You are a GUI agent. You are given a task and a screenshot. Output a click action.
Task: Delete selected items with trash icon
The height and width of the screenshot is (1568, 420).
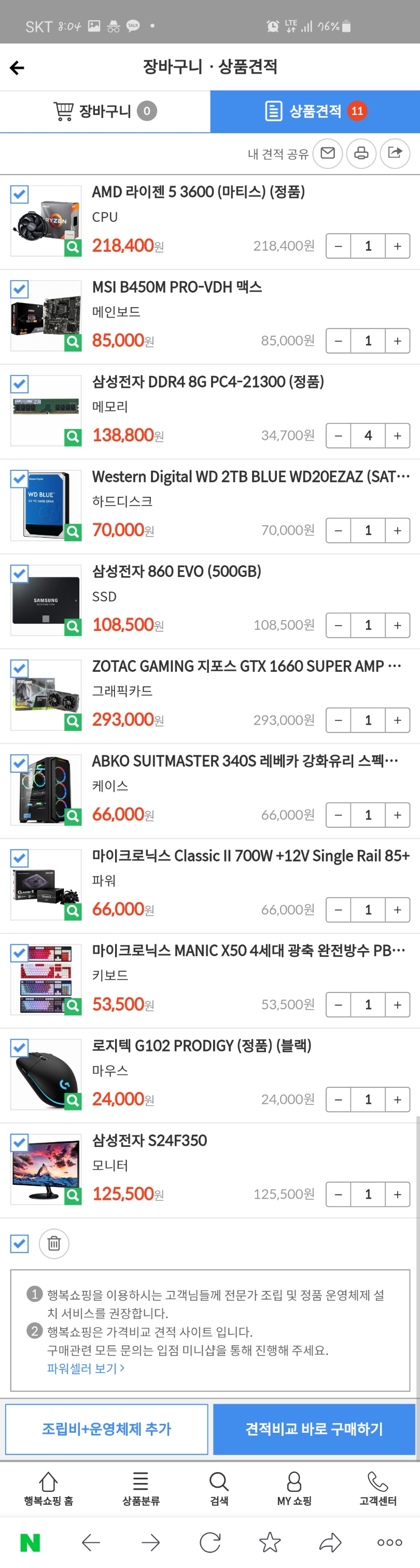click(x=54, y=1243)
